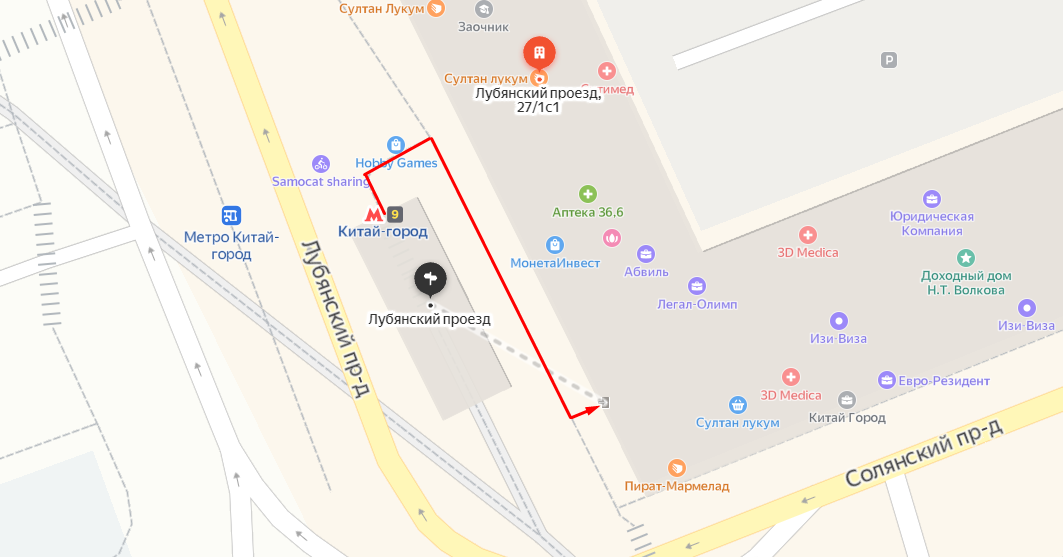Tap the Samocat sharing scooter marker
Viewport: 1063px width, 557px height.
point(320,163)
